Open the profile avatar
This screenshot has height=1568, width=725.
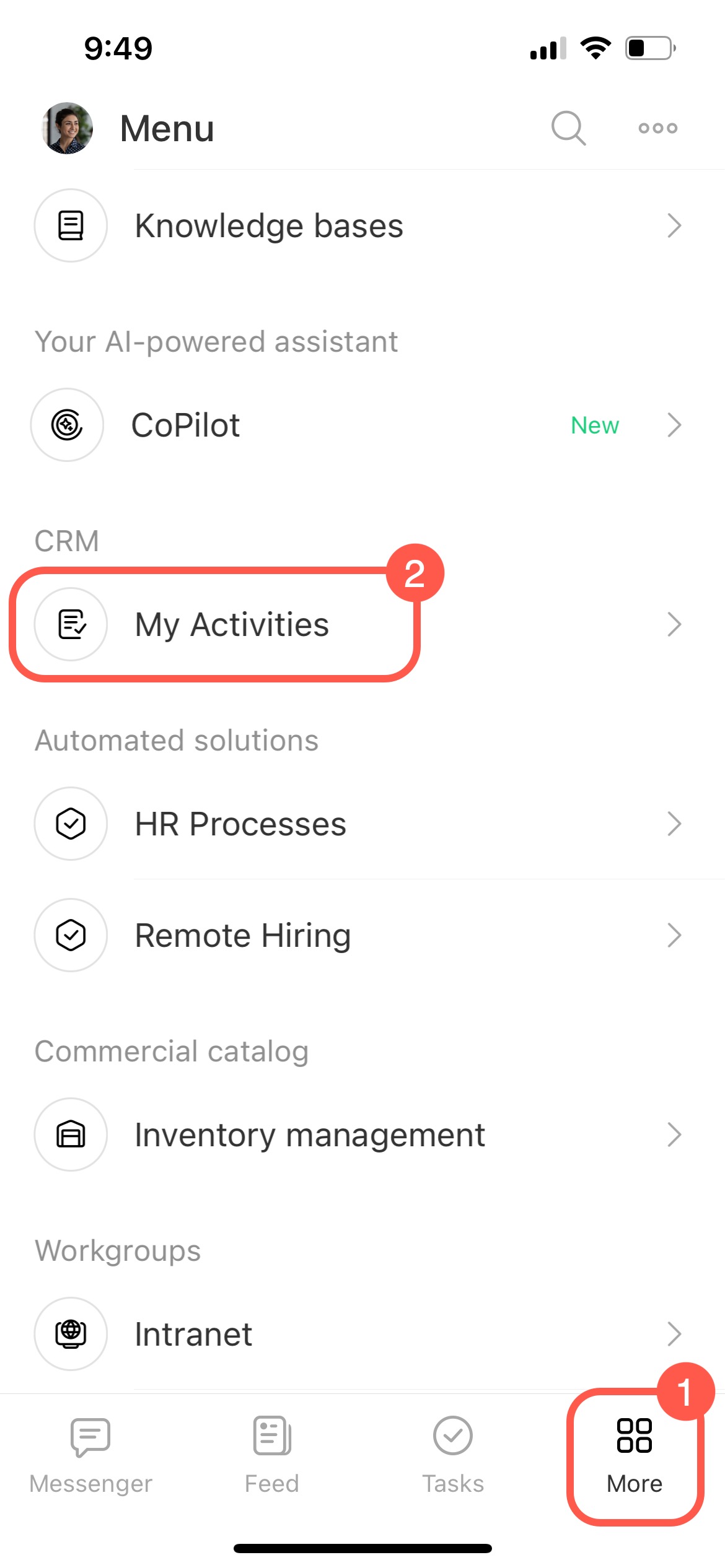67,128
